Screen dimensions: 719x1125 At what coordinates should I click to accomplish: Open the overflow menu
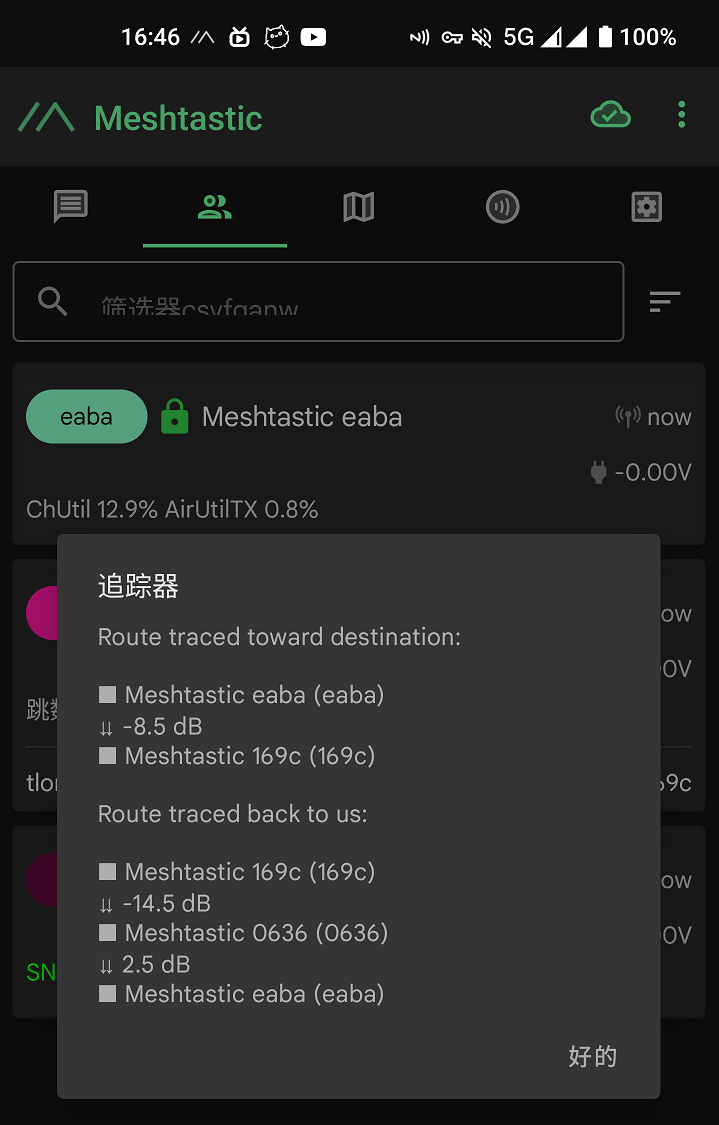click(681, 115)
